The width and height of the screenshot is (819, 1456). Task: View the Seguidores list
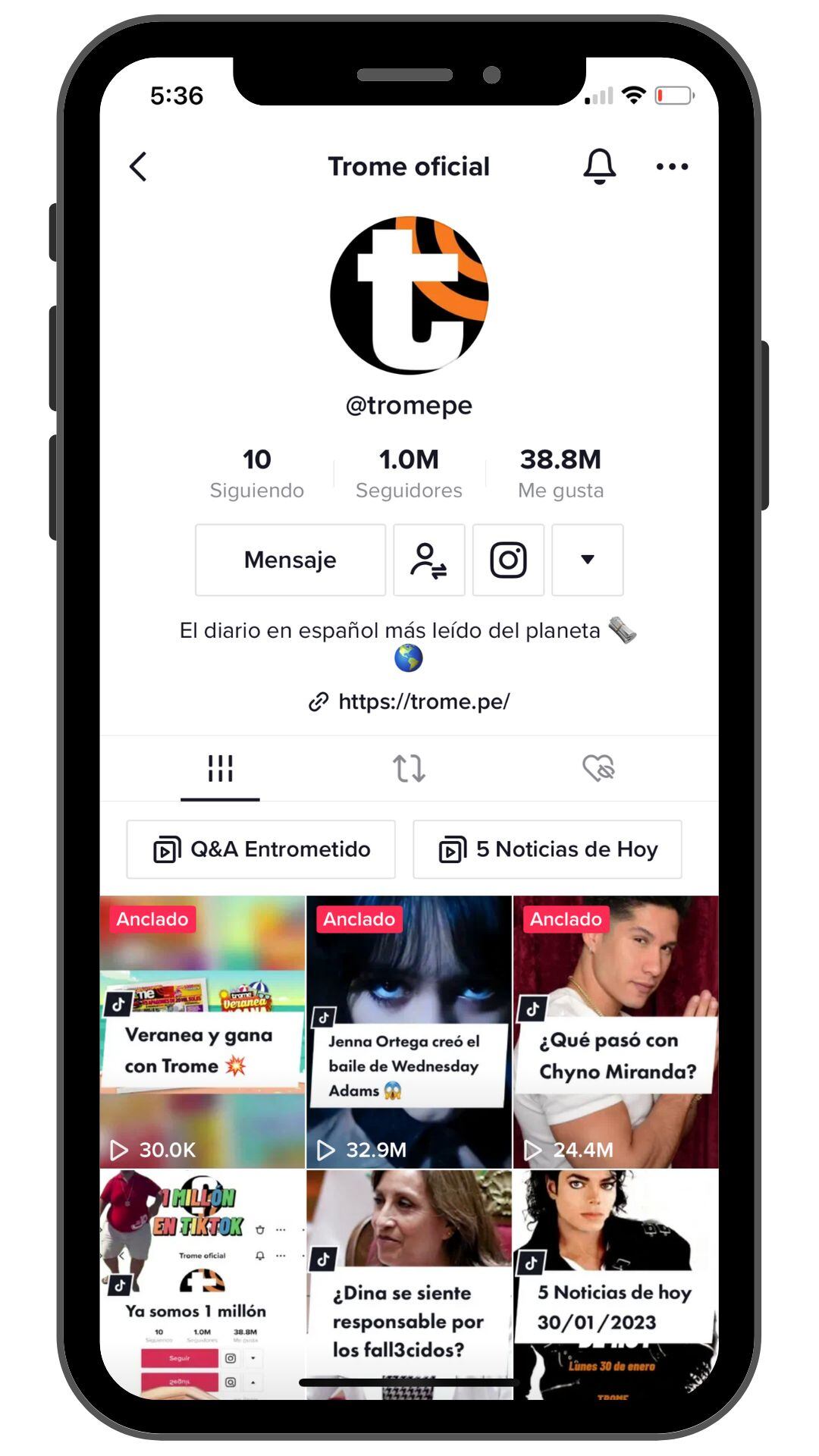(409, 473)
